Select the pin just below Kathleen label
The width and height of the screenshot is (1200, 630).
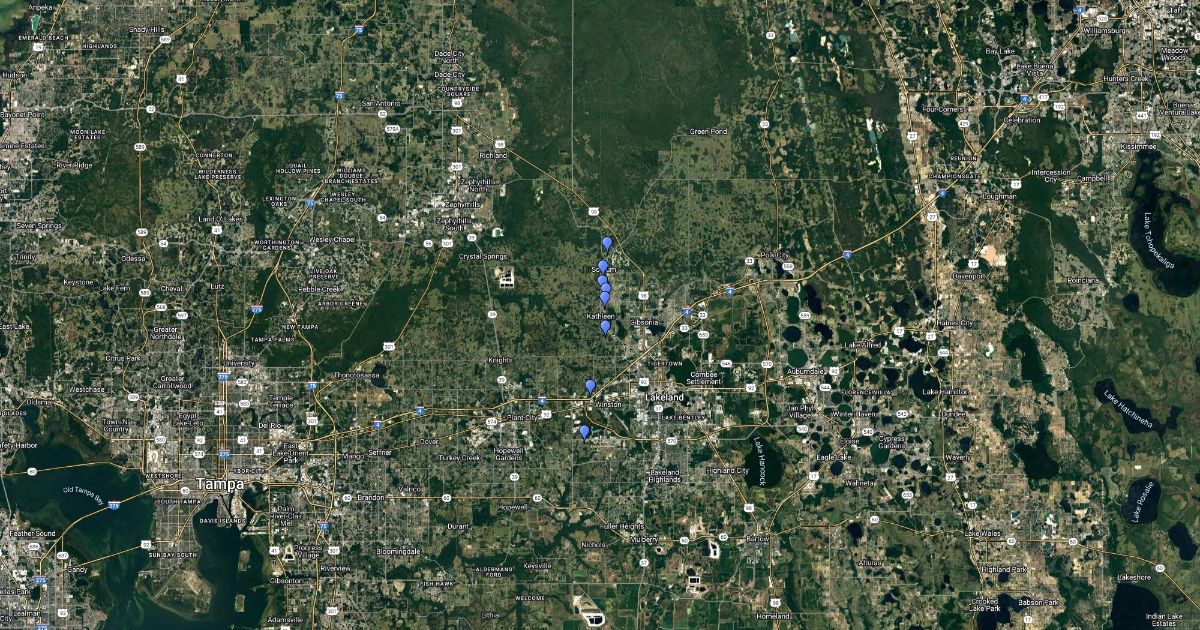click(x=605, y=327)
